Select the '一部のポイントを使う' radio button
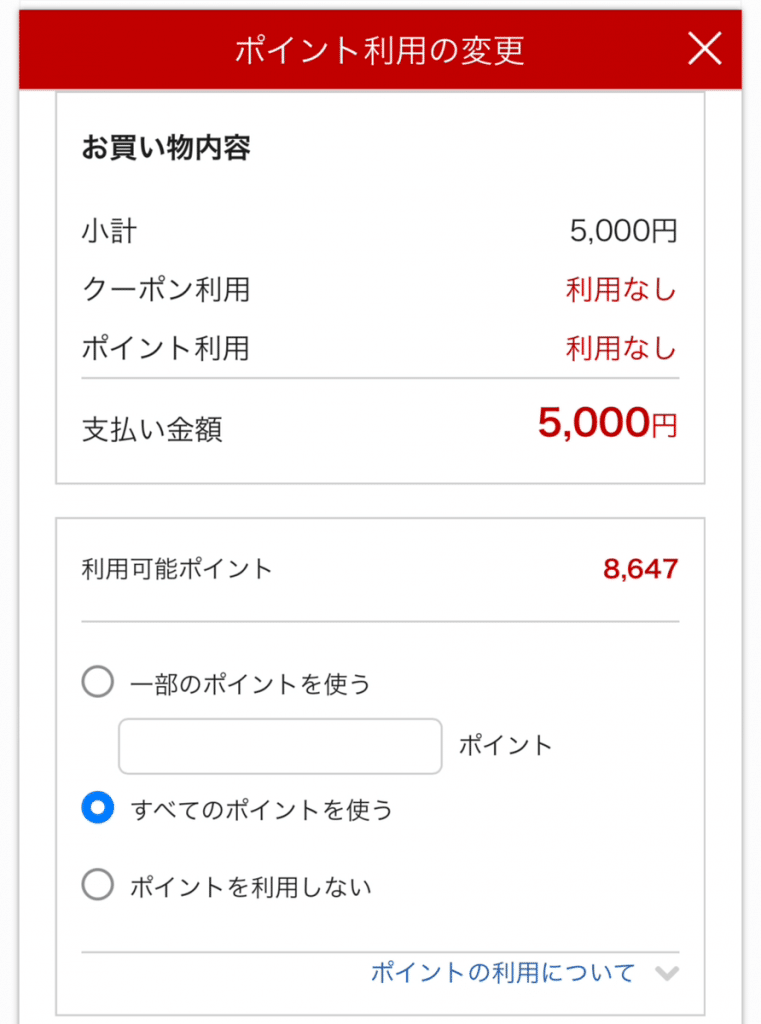The image size is (761, 1024). click(97, 682)
